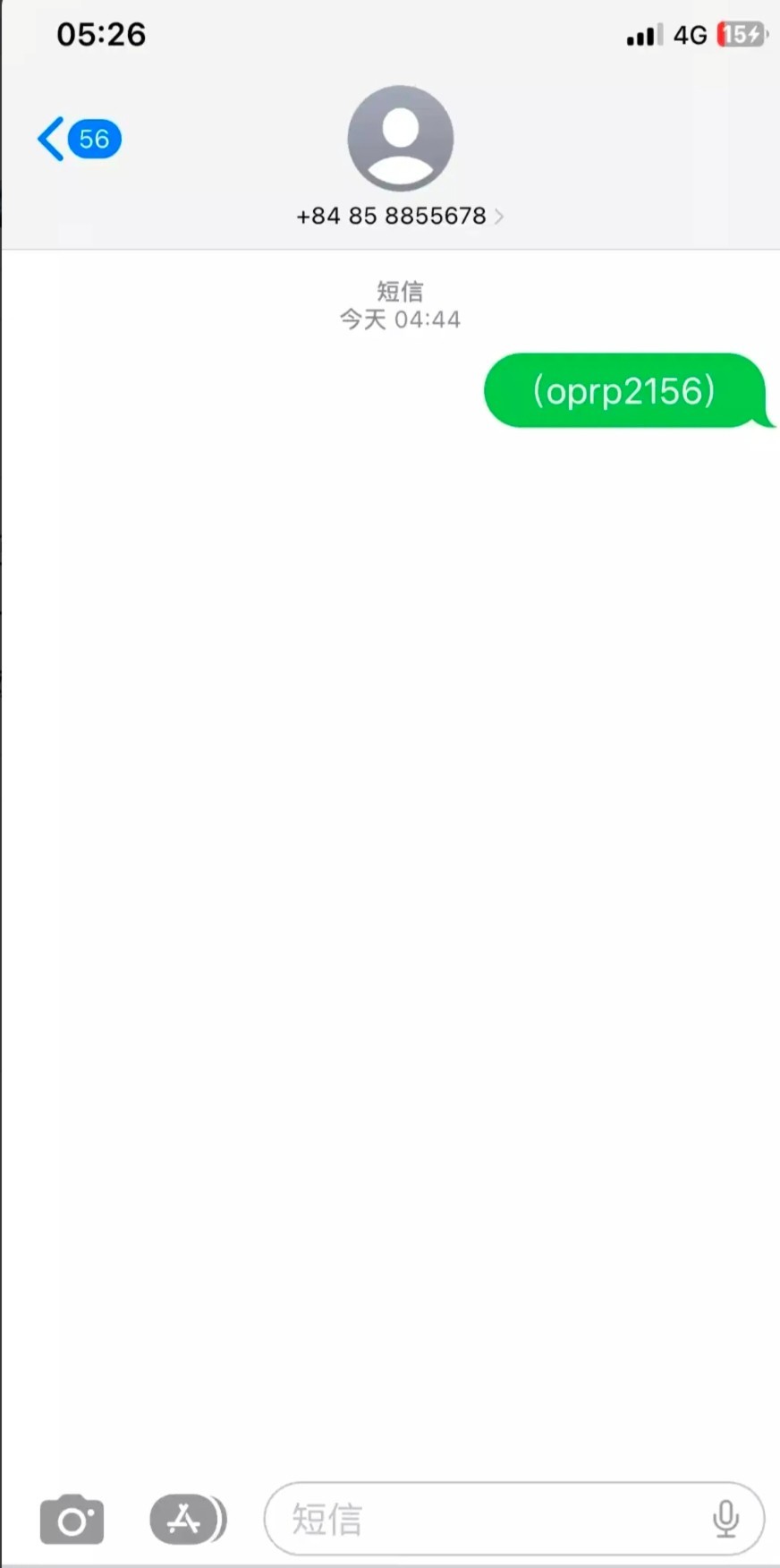This screenshot has height=1568, width=780.
Task: Open the camera to attach a photo
Action: 72,1519
